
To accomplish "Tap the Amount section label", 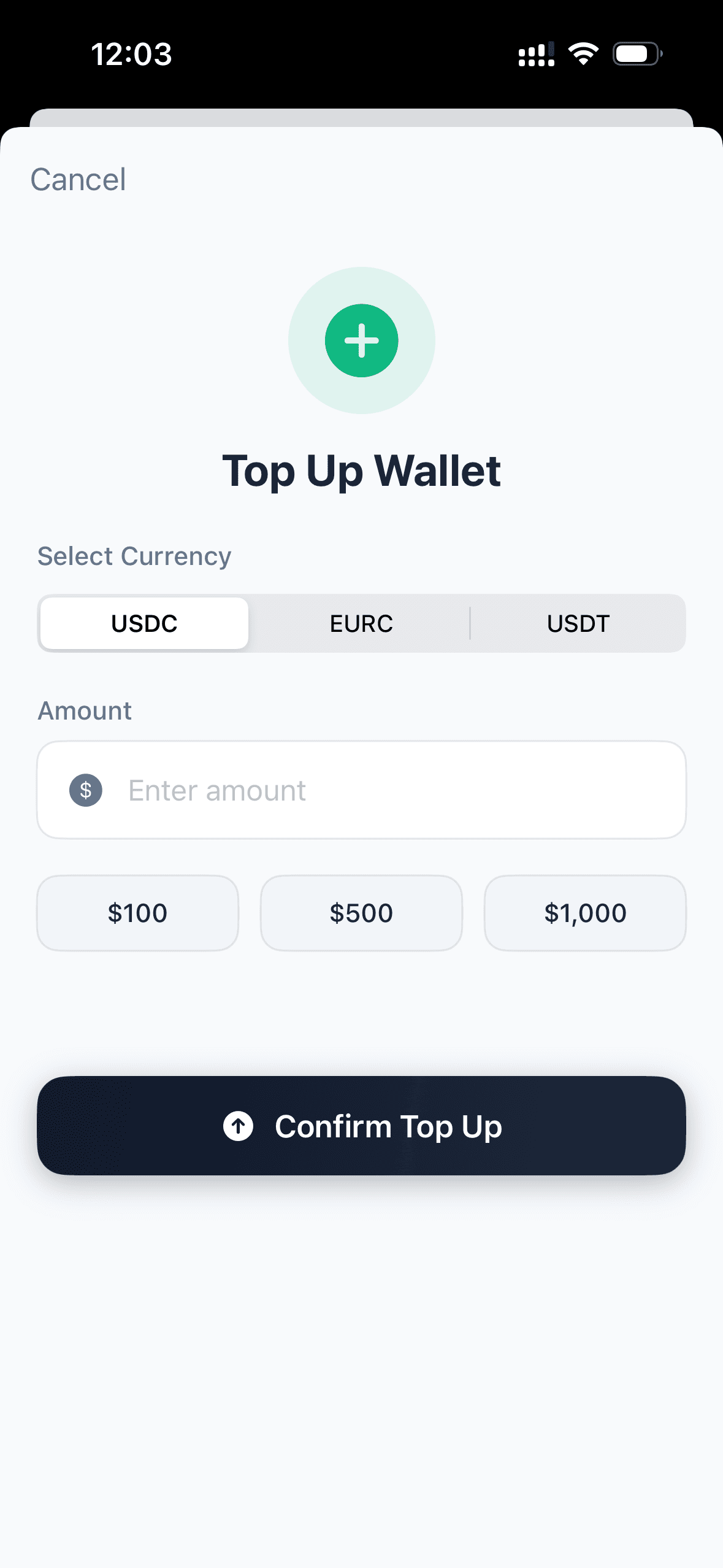I will pos(84,710).
